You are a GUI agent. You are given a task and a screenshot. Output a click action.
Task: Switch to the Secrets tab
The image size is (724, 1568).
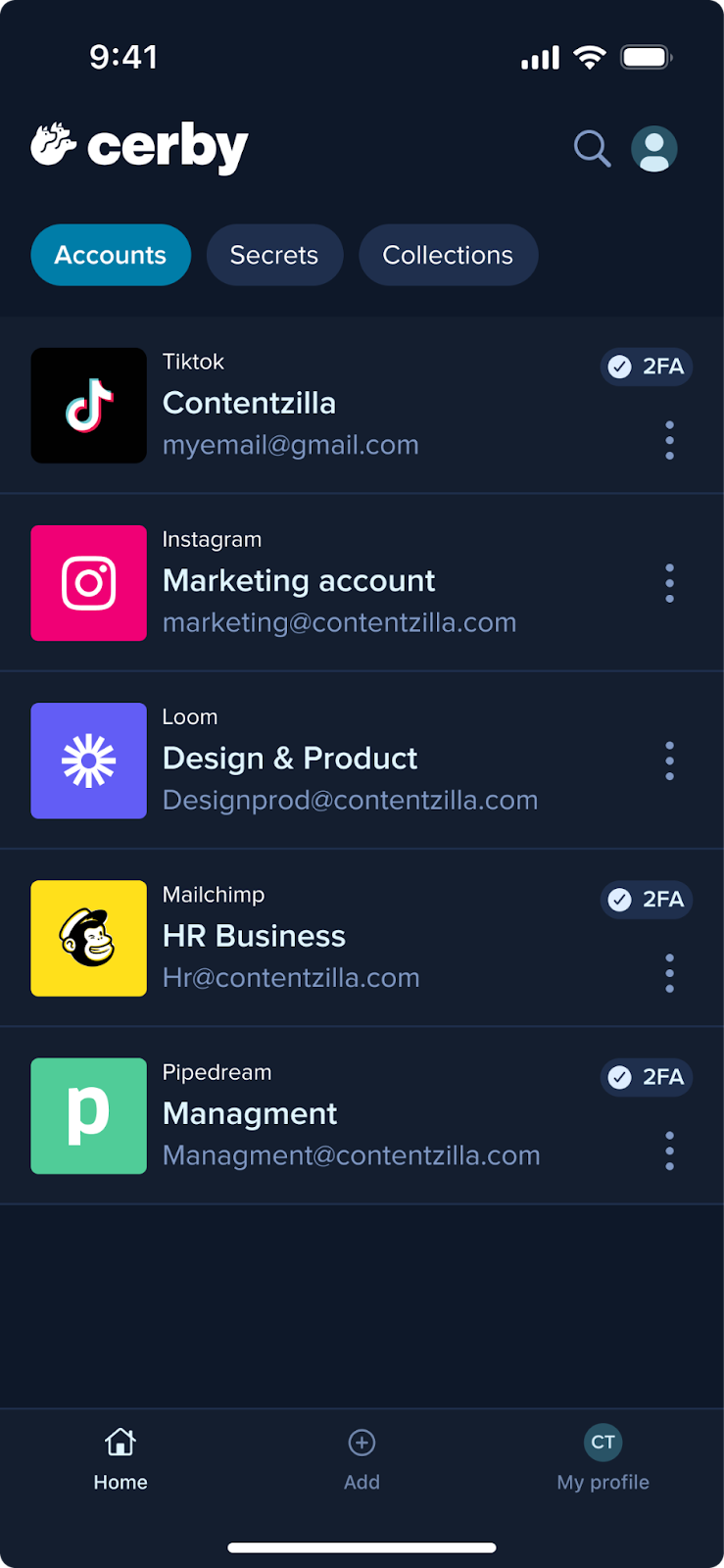coord(274,255)
